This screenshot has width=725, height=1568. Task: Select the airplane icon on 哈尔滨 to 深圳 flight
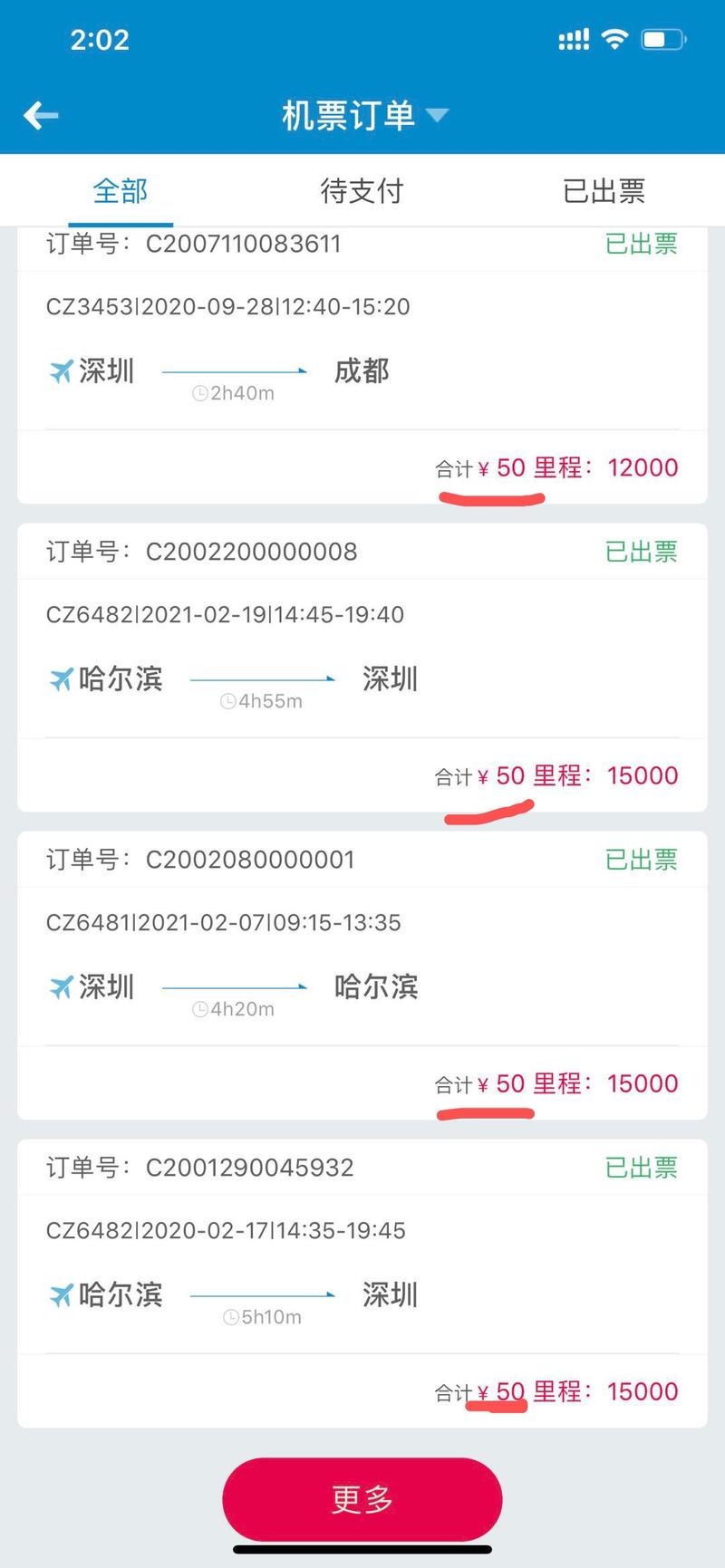click(x=61, y=678)
